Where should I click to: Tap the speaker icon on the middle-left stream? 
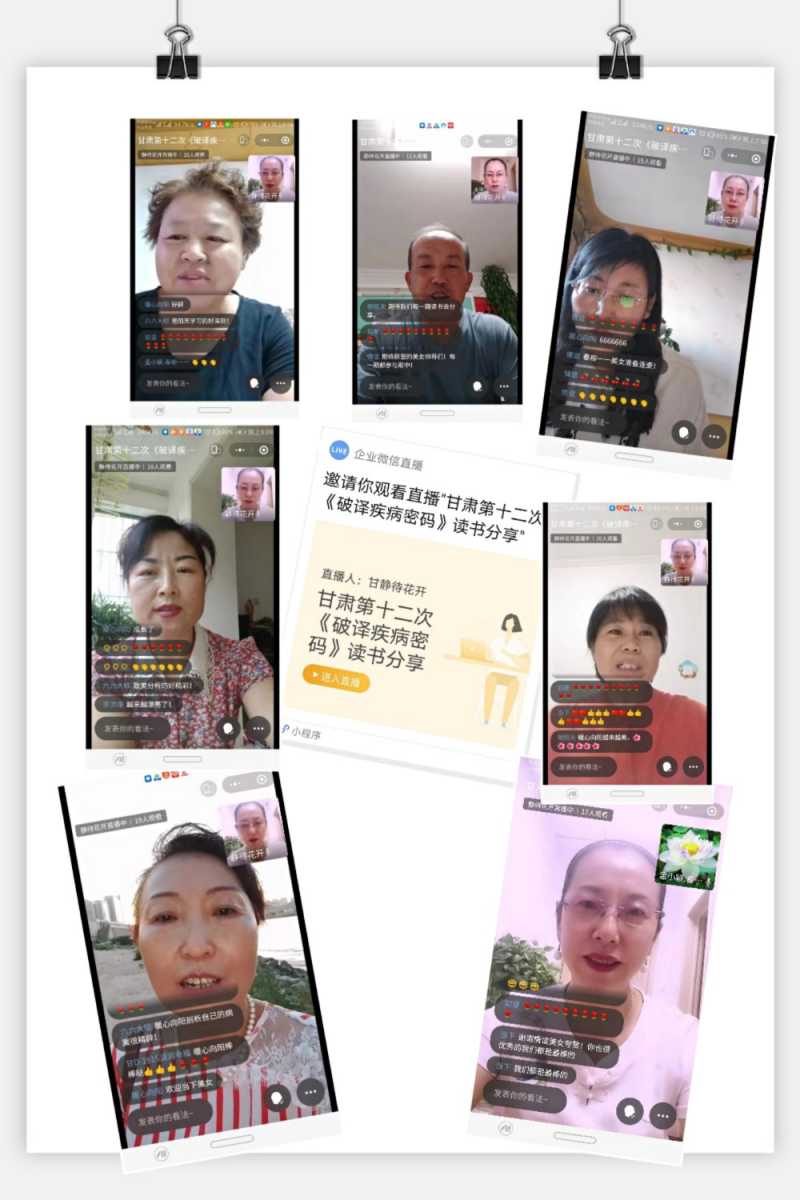(x=215, y=452)
